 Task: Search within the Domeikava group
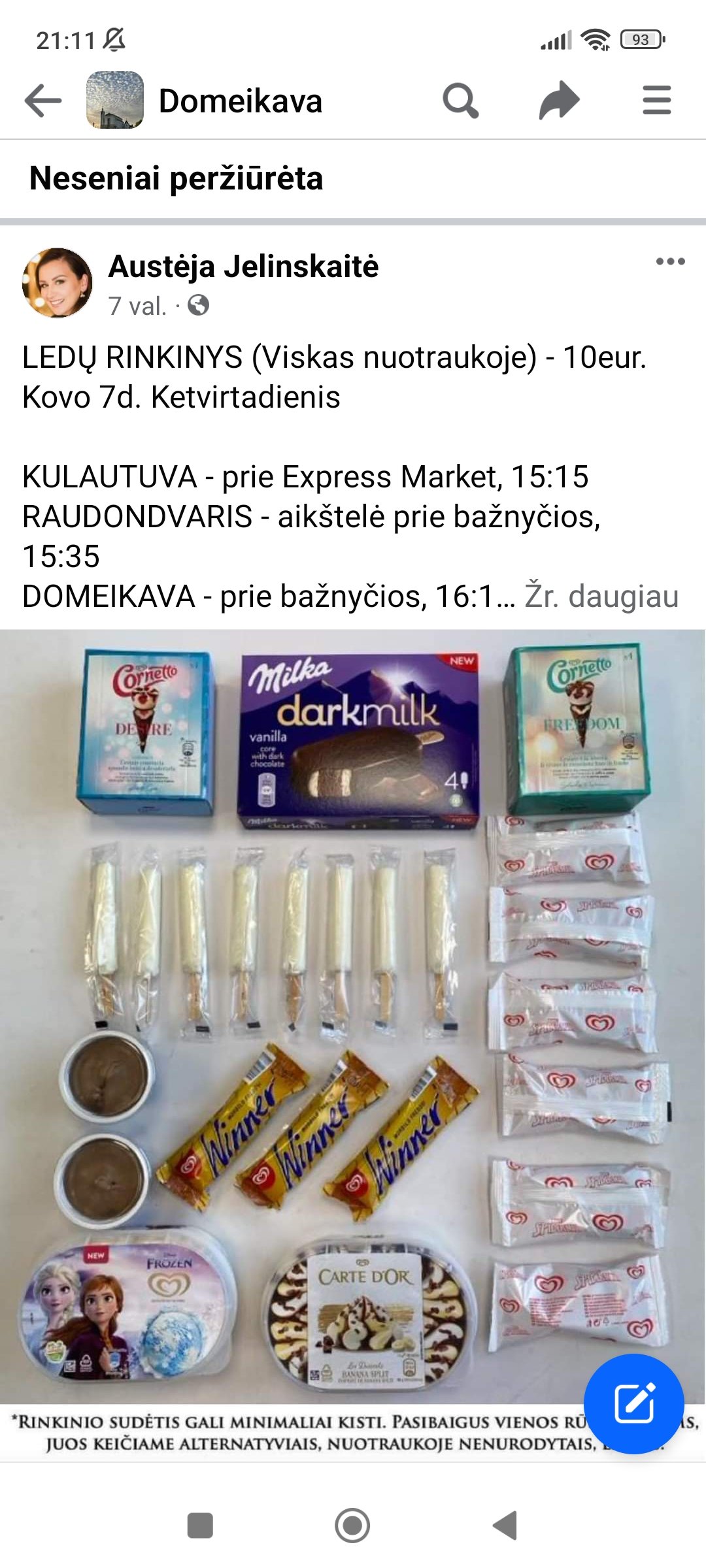click(x=461, y=101)
